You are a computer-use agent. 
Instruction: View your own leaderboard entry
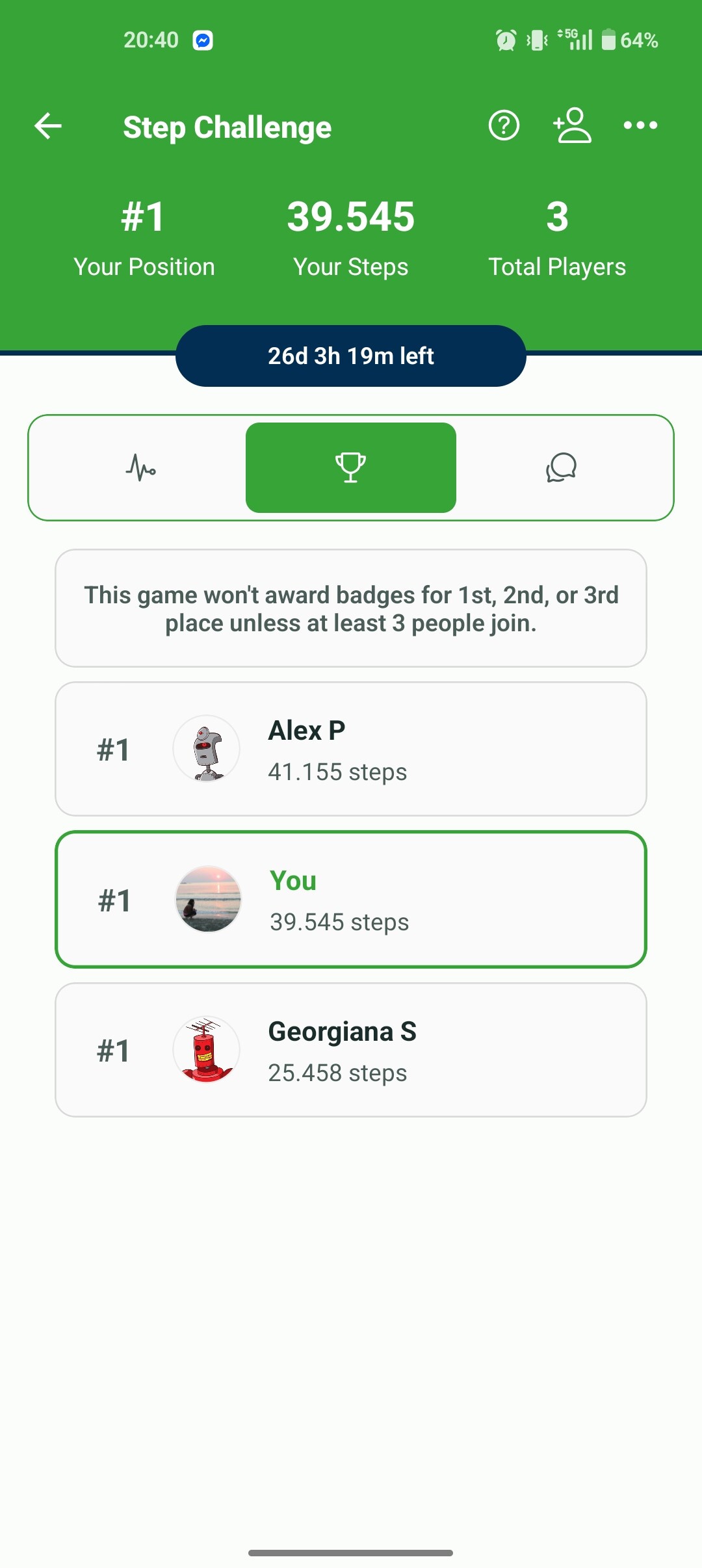pyautogui.click(x=351, y=900)
